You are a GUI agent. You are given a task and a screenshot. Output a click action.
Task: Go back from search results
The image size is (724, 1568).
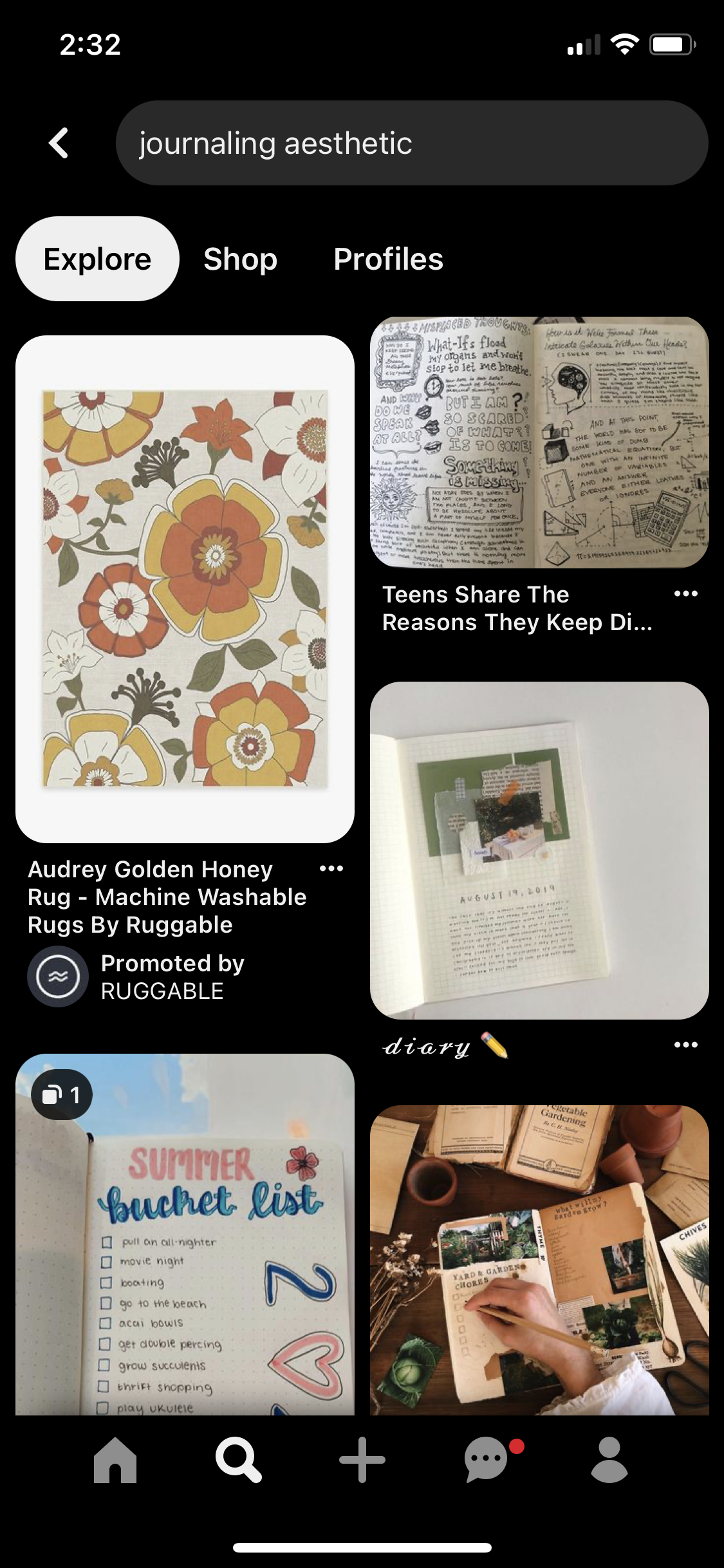tap(59, 143)
